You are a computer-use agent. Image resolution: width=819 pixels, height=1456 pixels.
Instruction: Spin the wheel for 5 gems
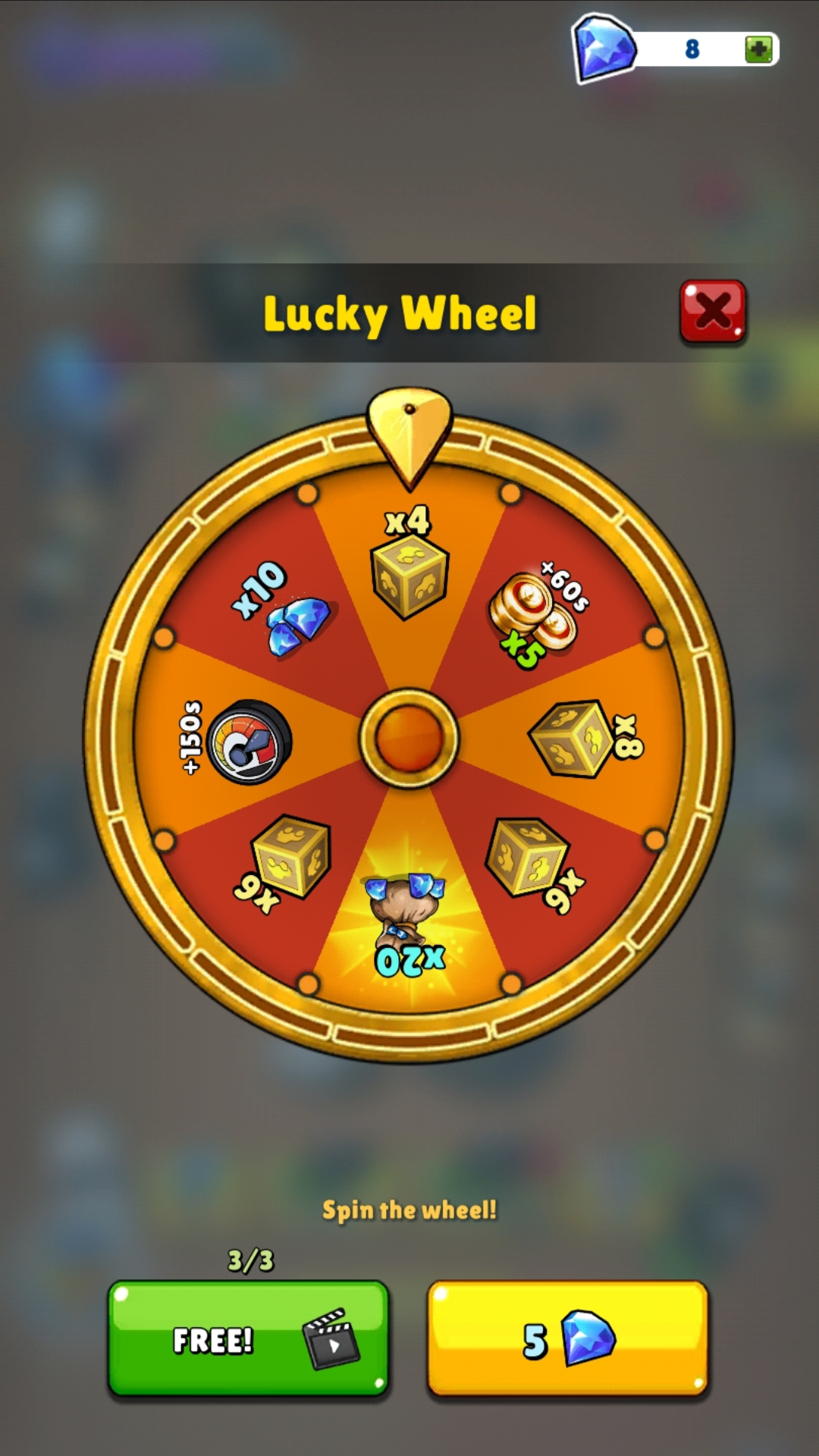click(568, 1338)
